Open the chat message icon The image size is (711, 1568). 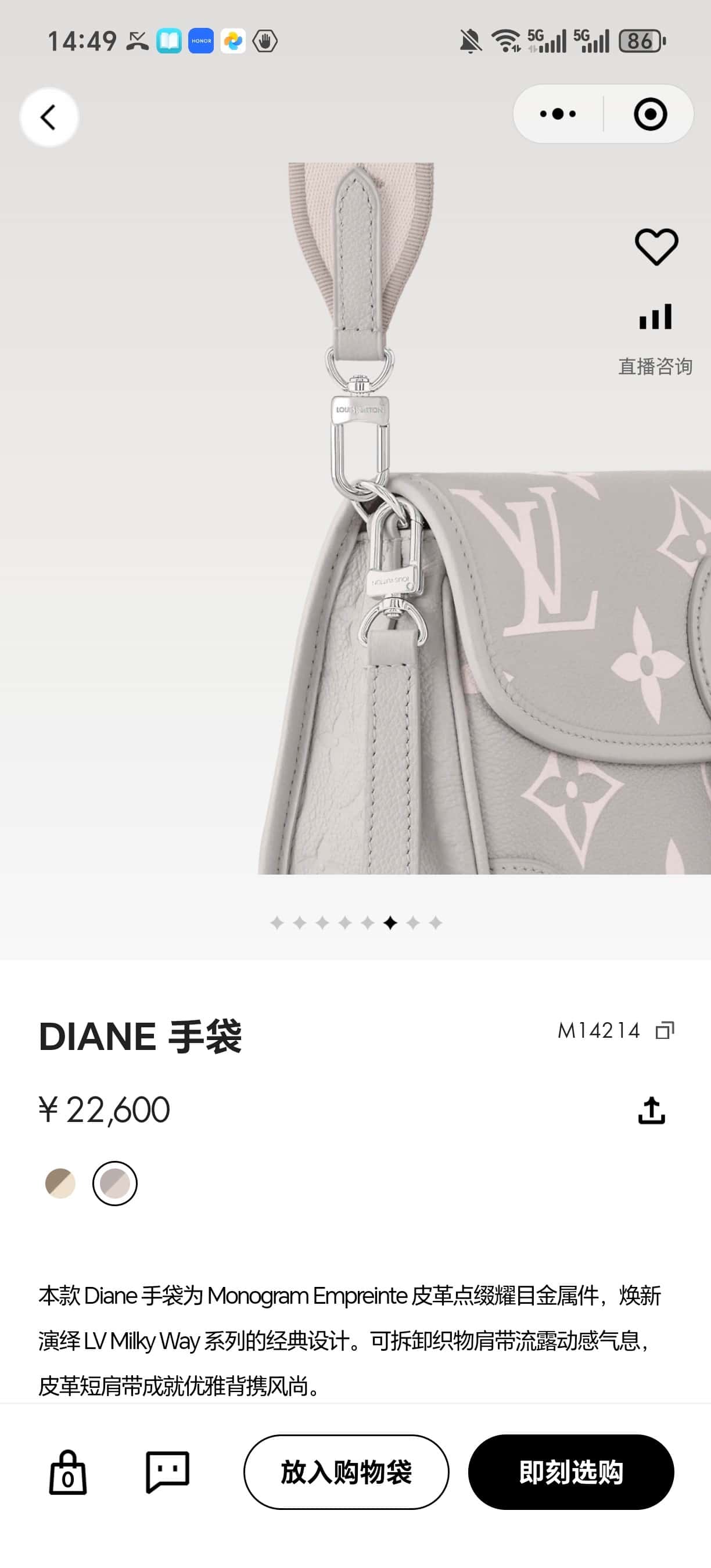tap(167, 1472)
